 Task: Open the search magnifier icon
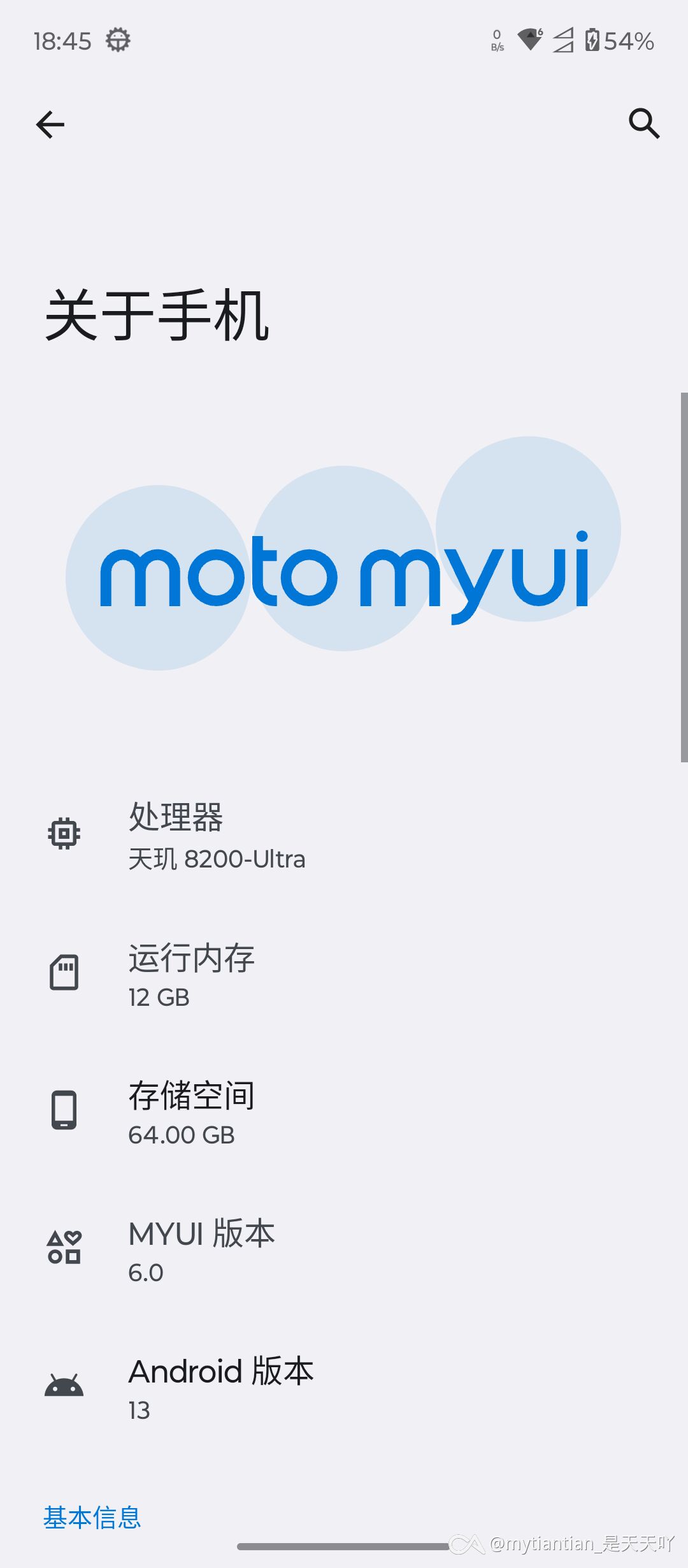(x=643, y=123)
